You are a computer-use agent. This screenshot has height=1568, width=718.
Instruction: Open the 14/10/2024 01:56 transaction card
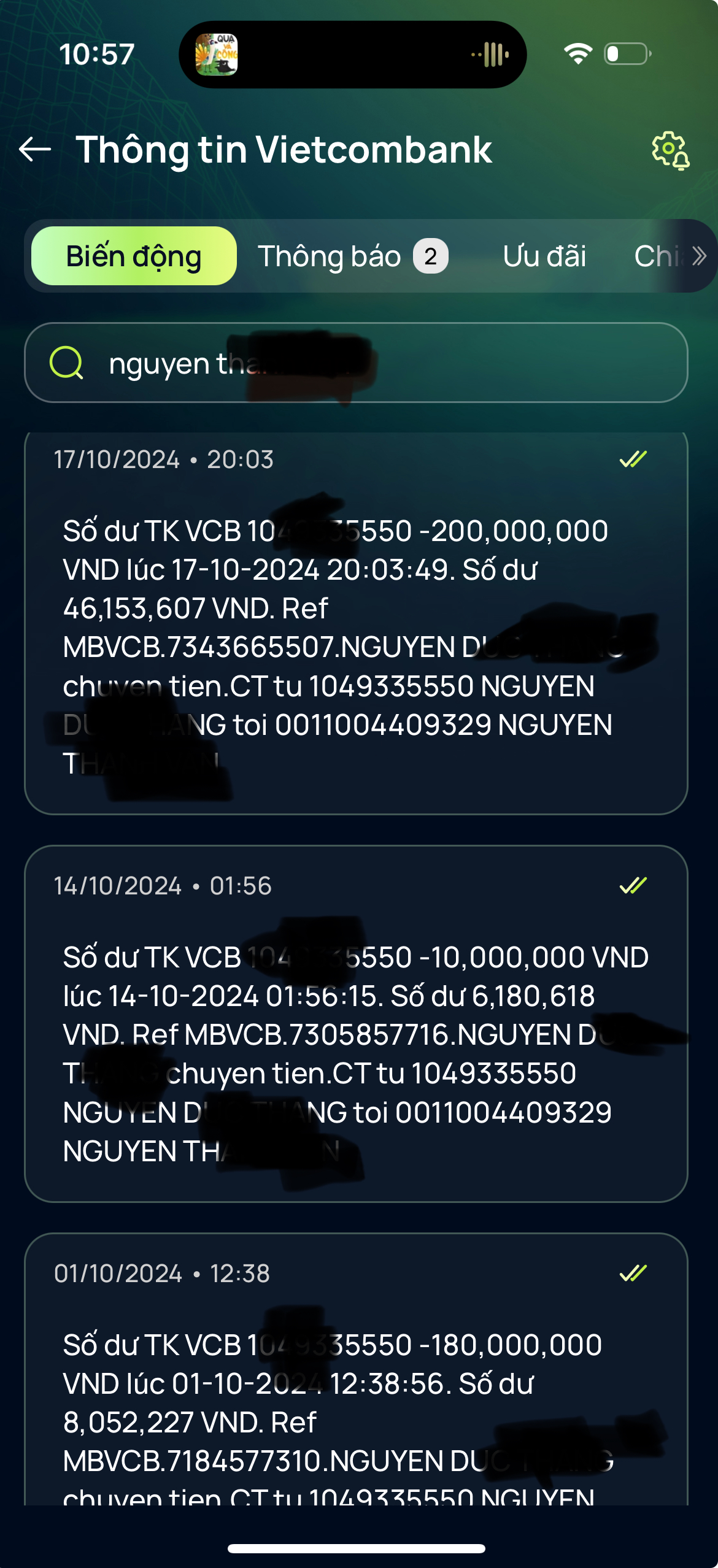[356, 1023]
